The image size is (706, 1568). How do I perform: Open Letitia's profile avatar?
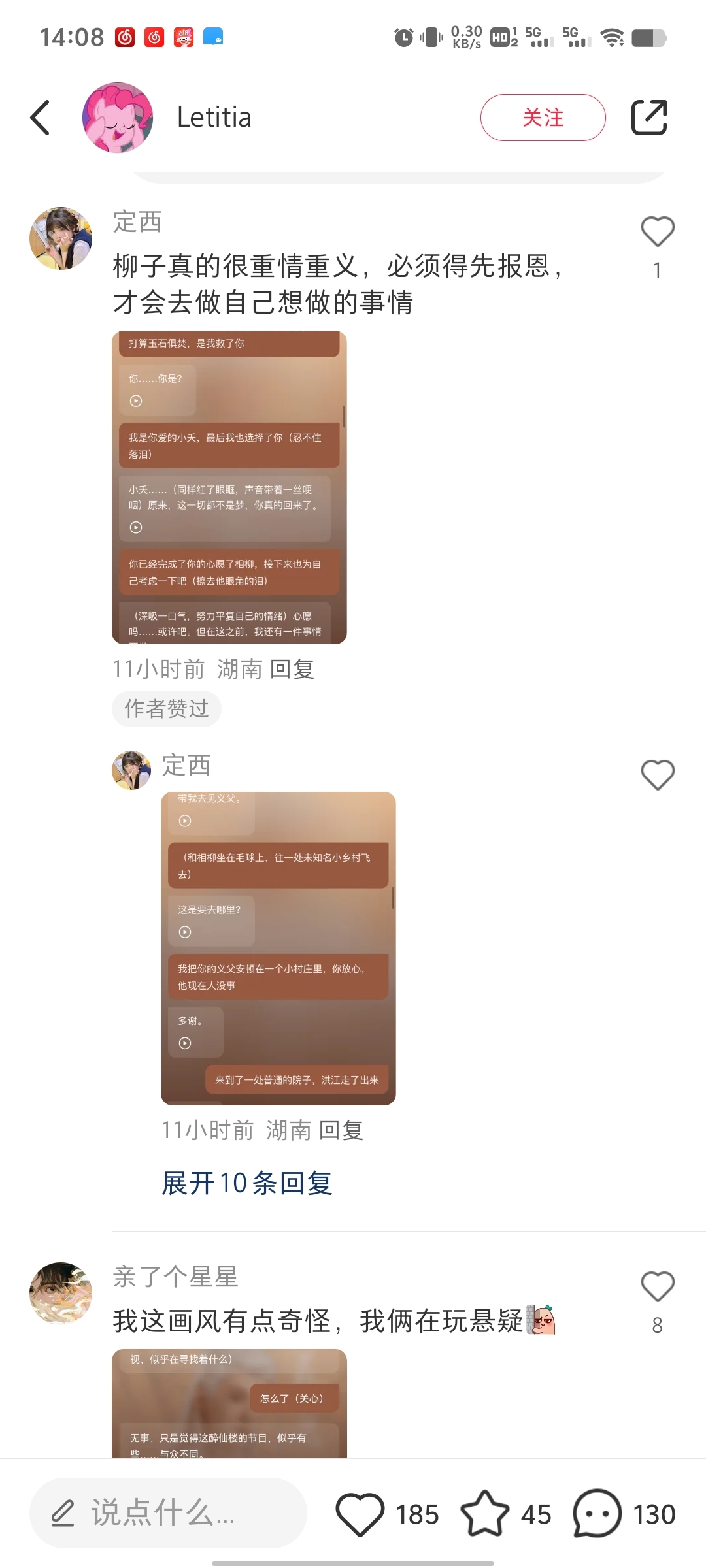coord(118,118)
